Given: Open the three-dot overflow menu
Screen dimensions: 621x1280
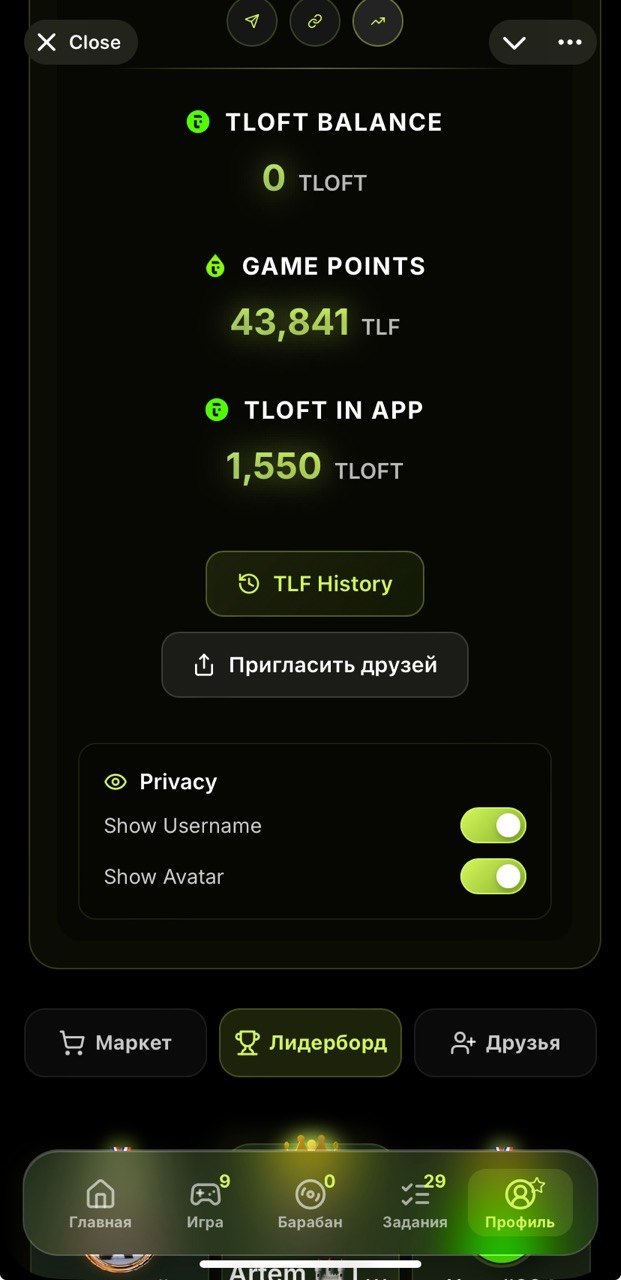Looking at the screenshot, I should (x=570, y=42).
